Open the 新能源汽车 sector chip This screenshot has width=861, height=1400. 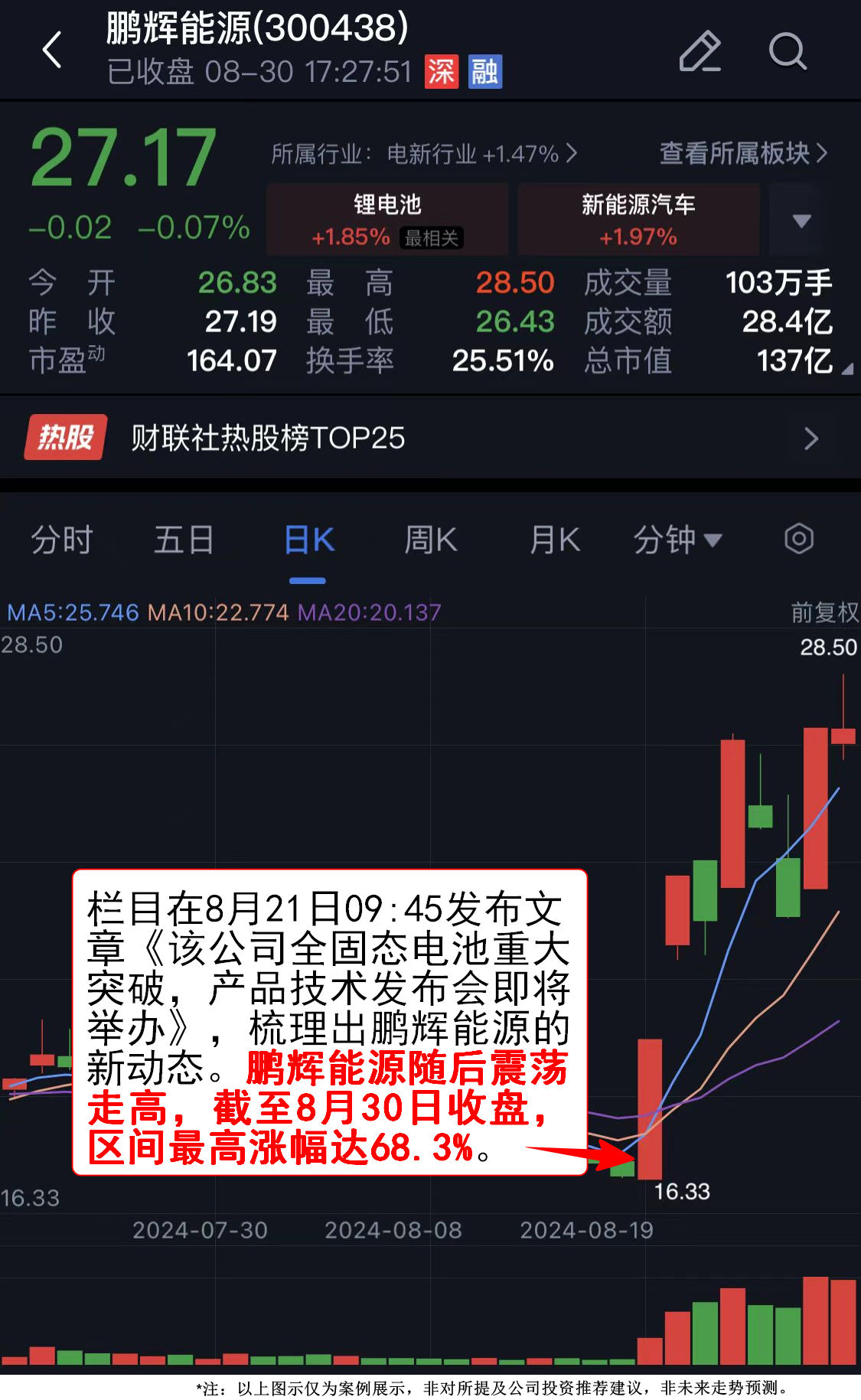(x=638, y=219)
